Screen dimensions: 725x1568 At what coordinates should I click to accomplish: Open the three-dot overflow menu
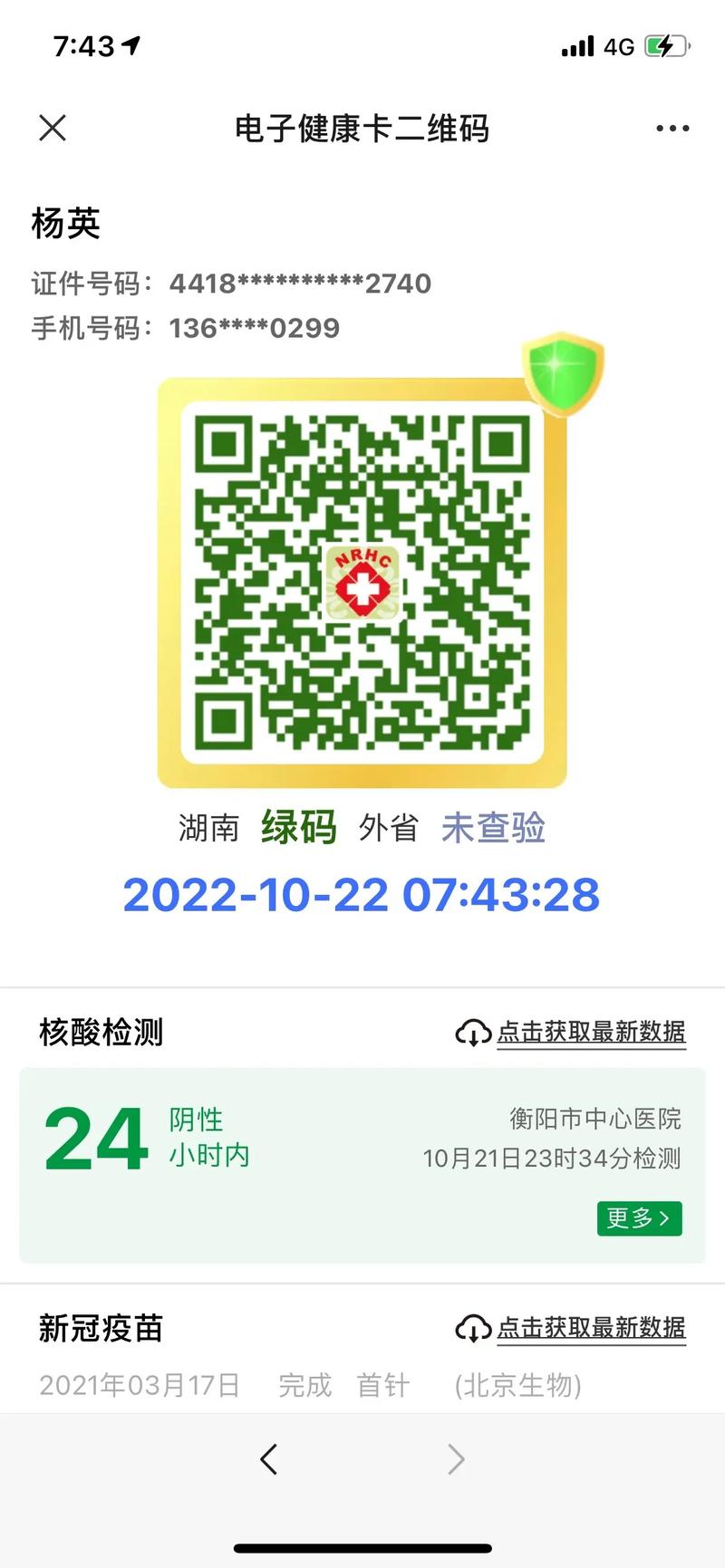coord(672,129)
